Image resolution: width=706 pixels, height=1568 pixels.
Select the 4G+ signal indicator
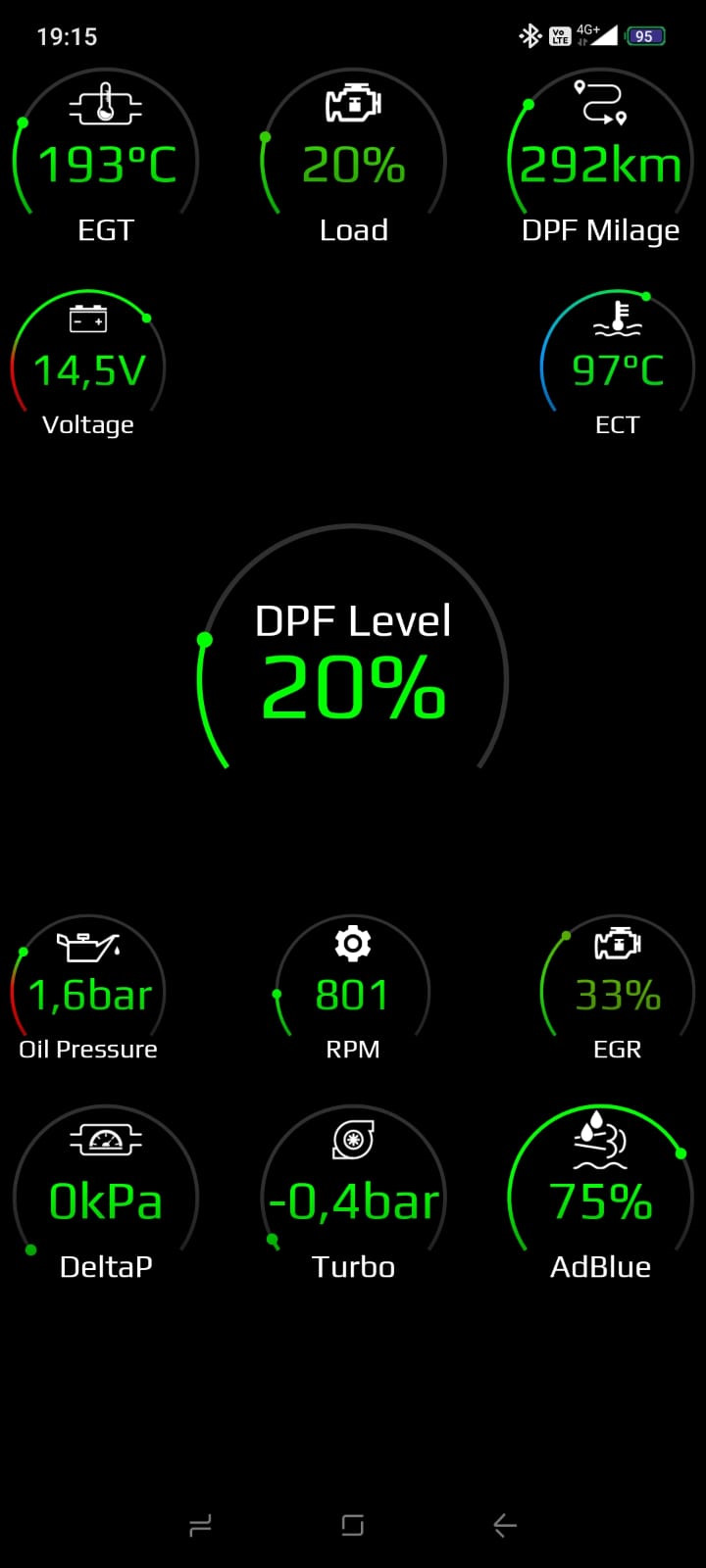click(x=597, y=32)
